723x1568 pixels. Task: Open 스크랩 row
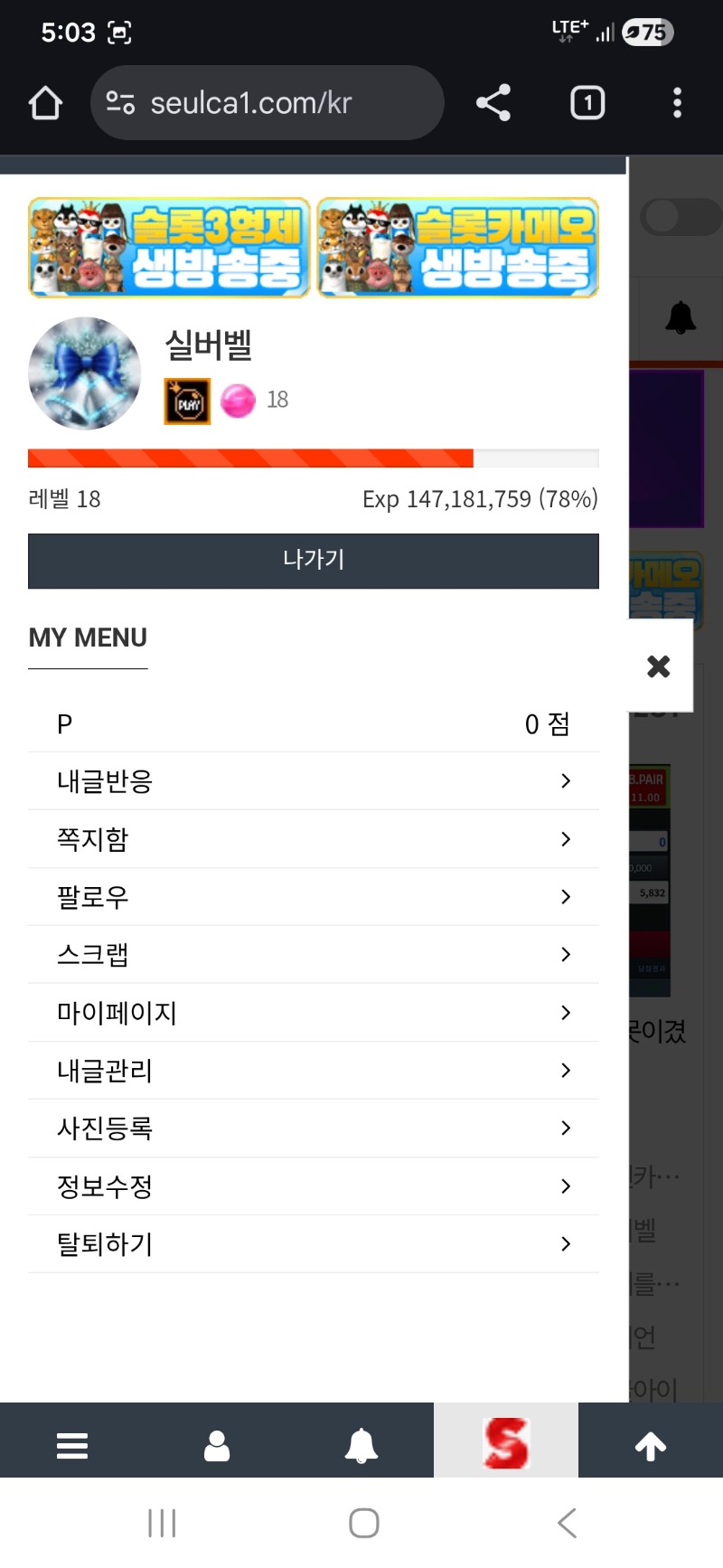click(x=313, y=955)
